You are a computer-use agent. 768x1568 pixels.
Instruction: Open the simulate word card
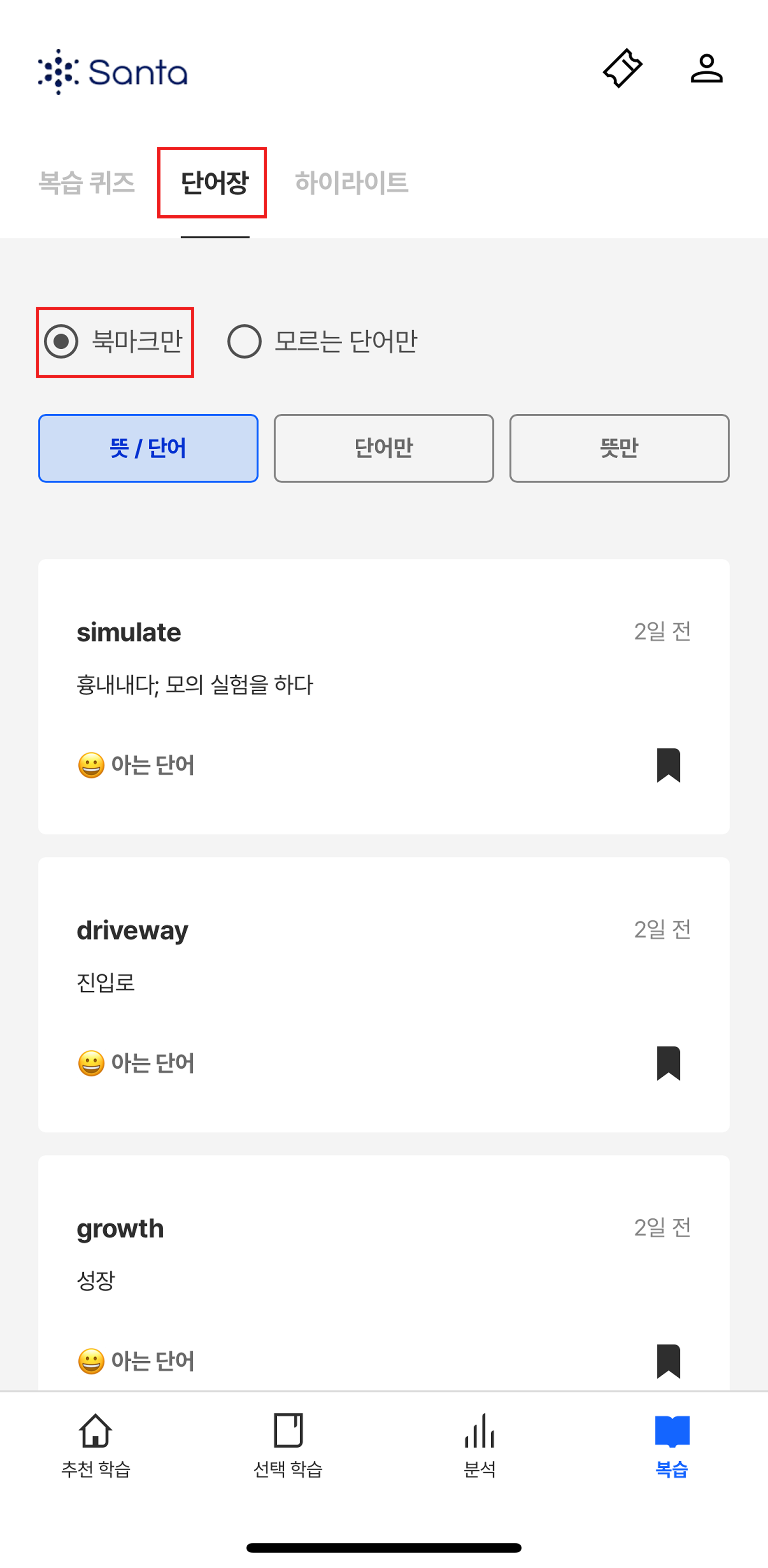pos(383,696)
